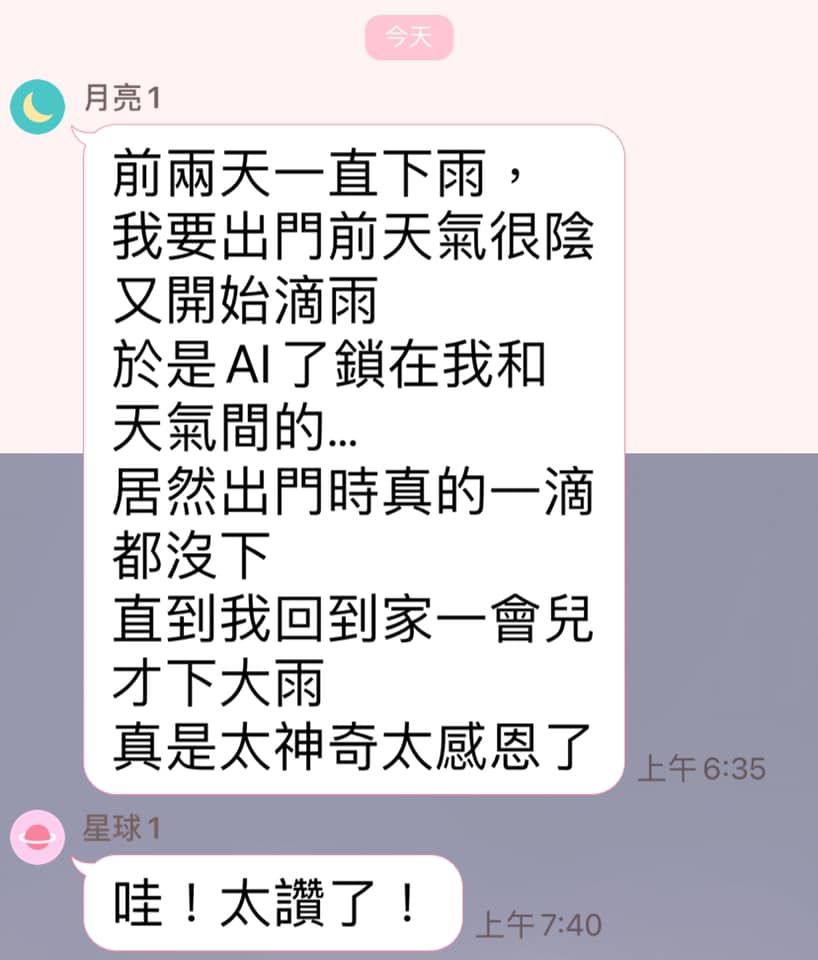Open 月亮1's profile avatar
818x960 pixels.
38,107
